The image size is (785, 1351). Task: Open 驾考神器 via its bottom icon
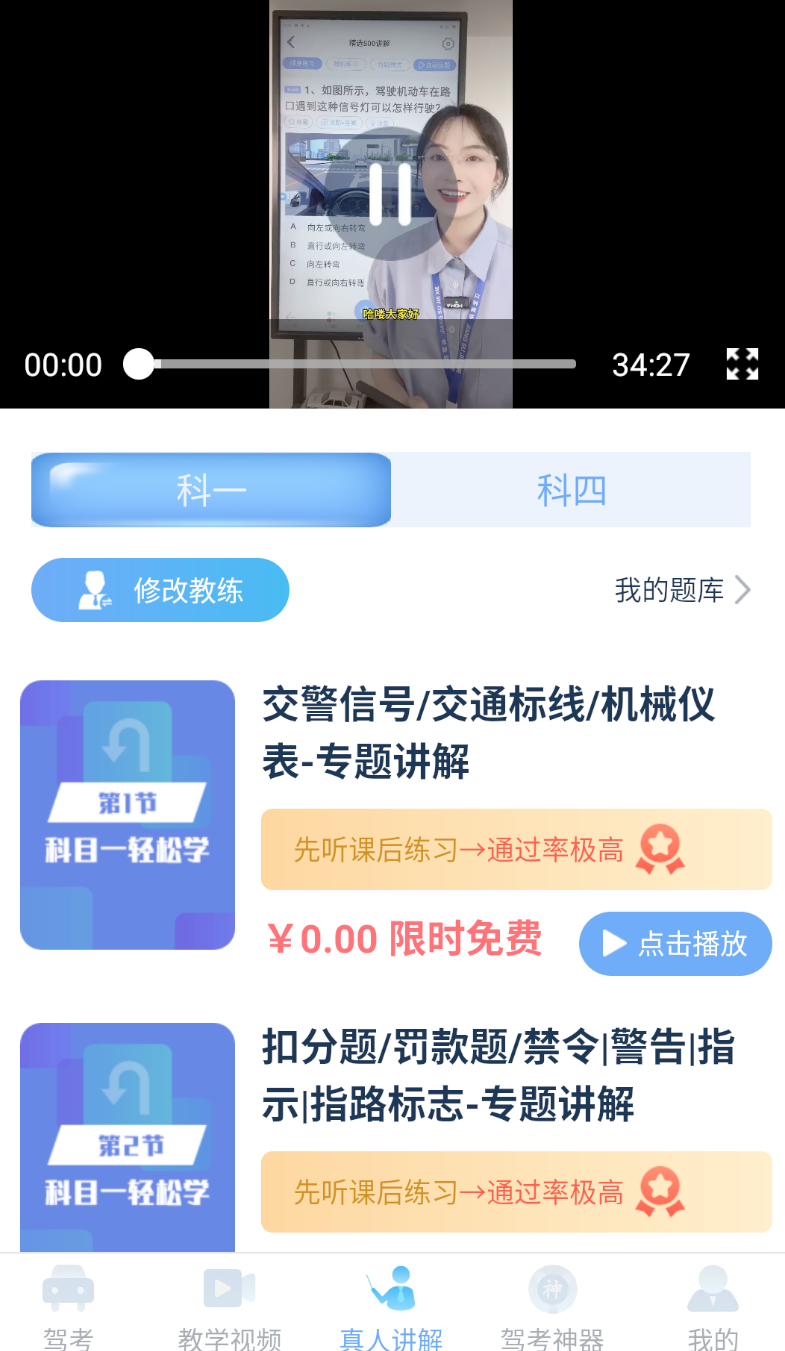coord(553,1288)
